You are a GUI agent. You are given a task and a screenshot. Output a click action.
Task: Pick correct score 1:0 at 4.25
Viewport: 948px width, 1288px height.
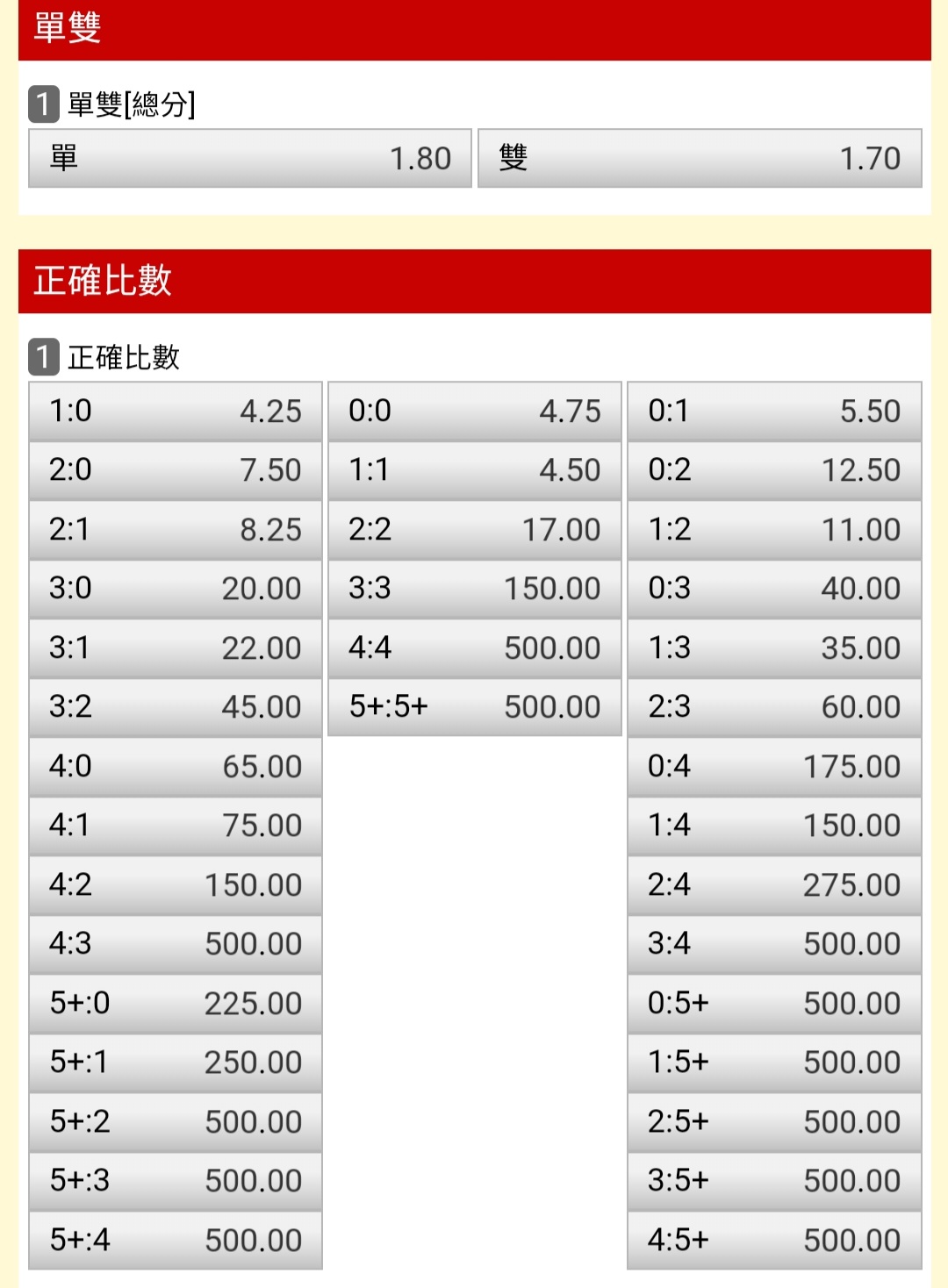[x=176, y=411]
